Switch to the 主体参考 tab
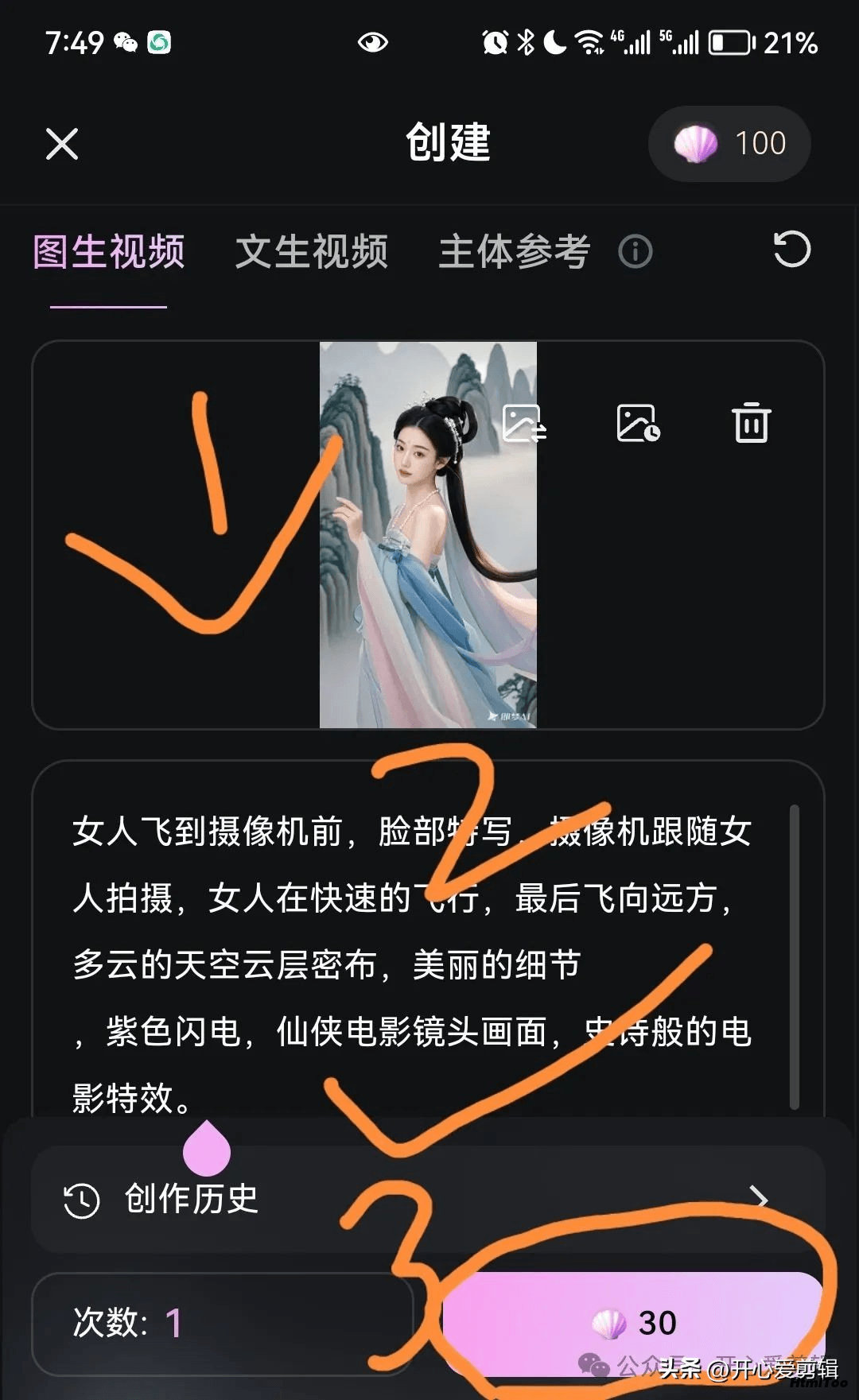This screenshot has width=859, height=1400. pyautogui.click(x=515, y=252)
